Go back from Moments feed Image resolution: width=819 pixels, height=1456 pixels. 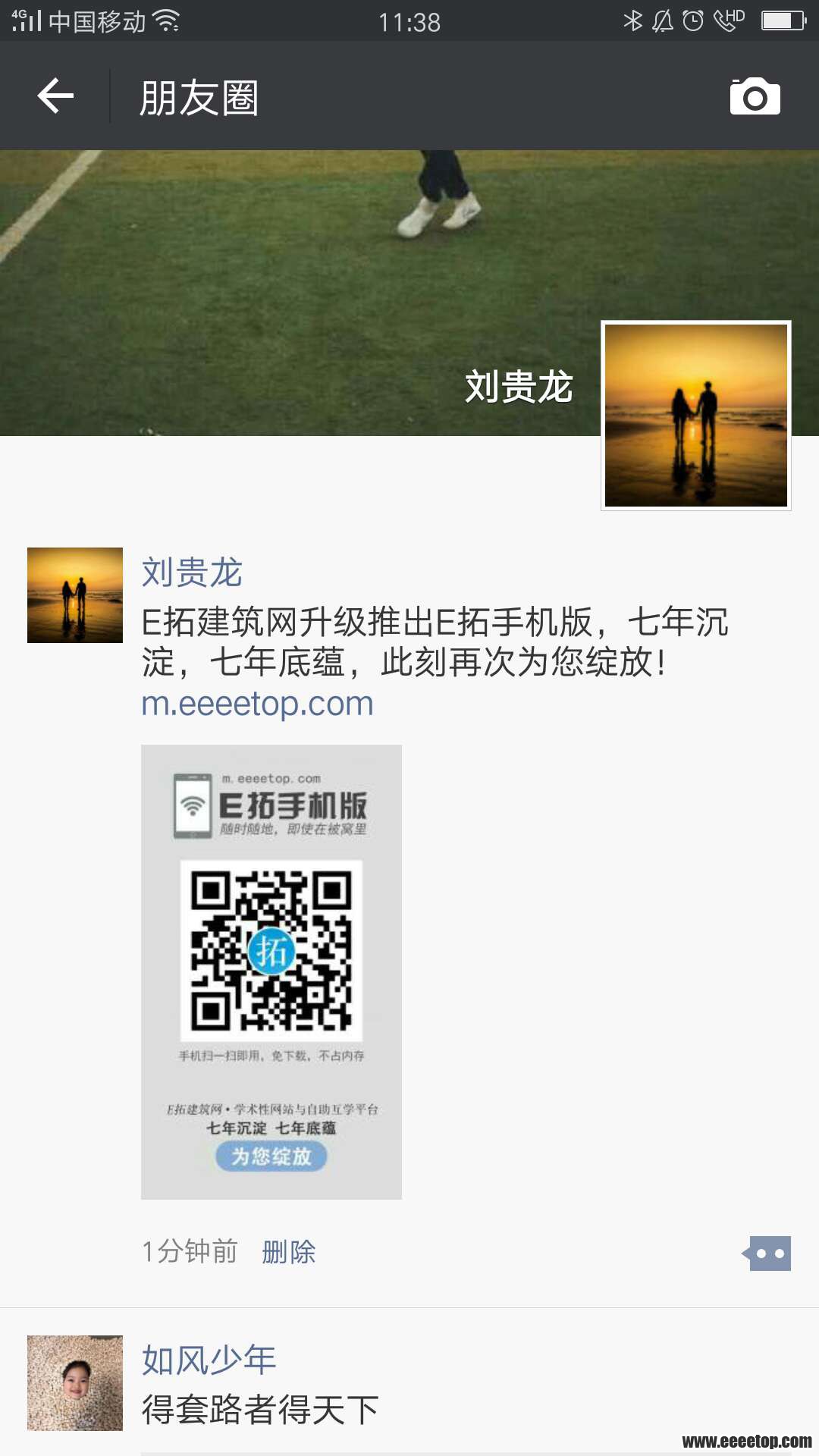pos(55,96)
